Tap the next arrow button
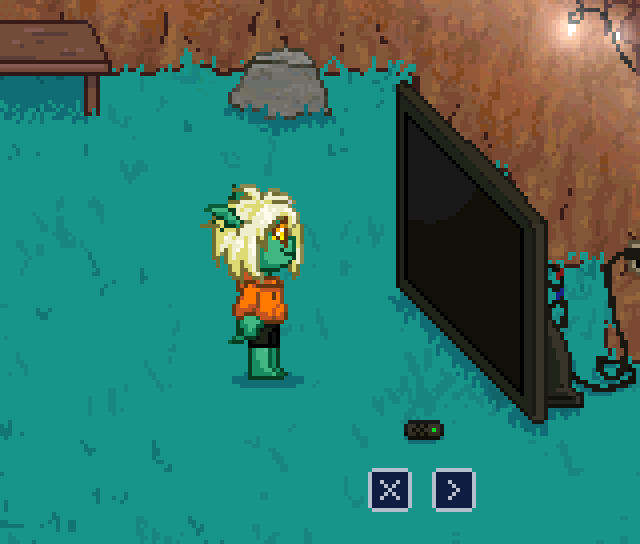Viewport: 640px width, 544px height. click(x=454, y=490)
